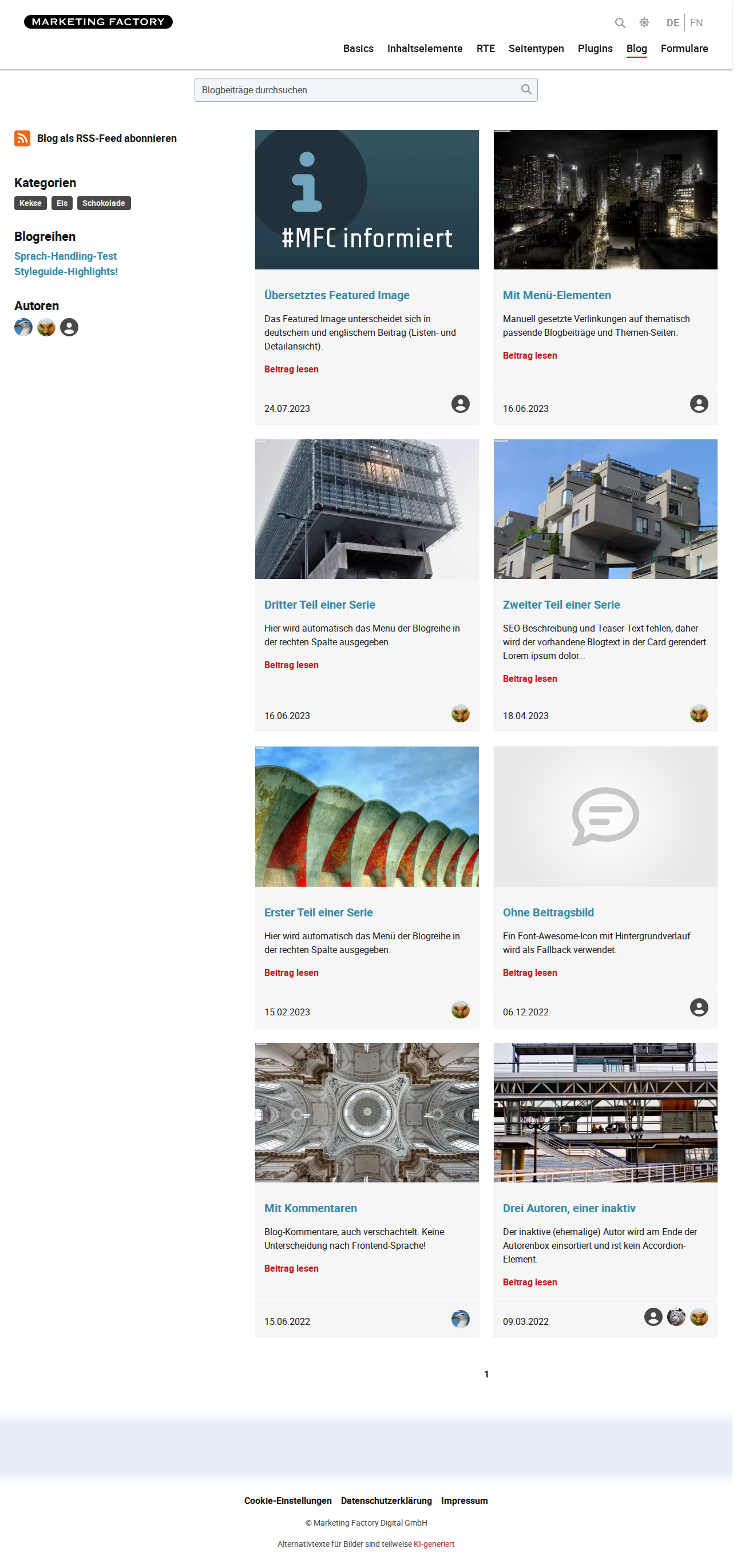Image resolution: width=737 pixels, height=1568 pixels.
Task: Switch language to EN
Action: 696,22
